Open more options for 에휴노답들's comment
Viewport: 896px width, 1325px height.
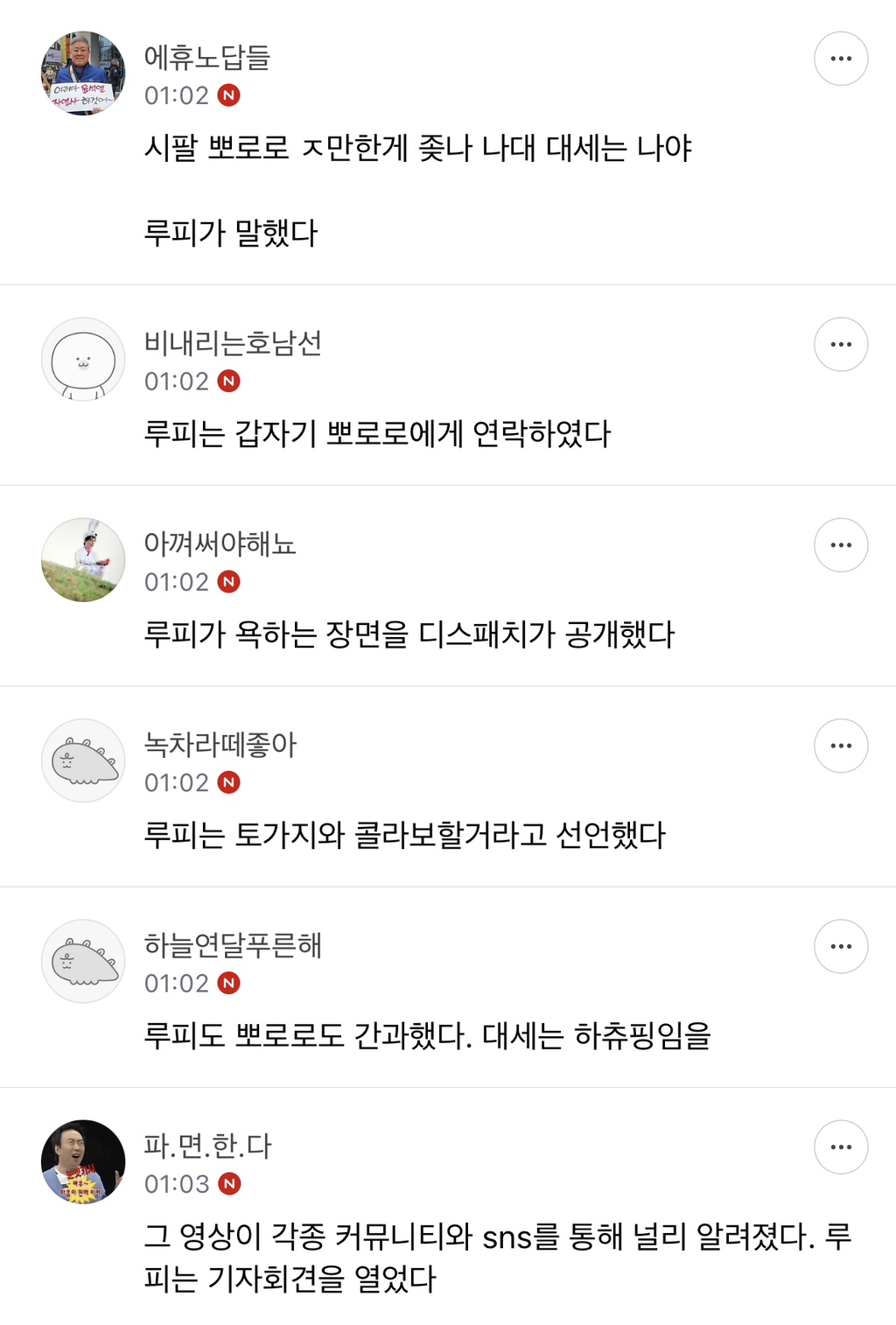[x=841, y=59]
